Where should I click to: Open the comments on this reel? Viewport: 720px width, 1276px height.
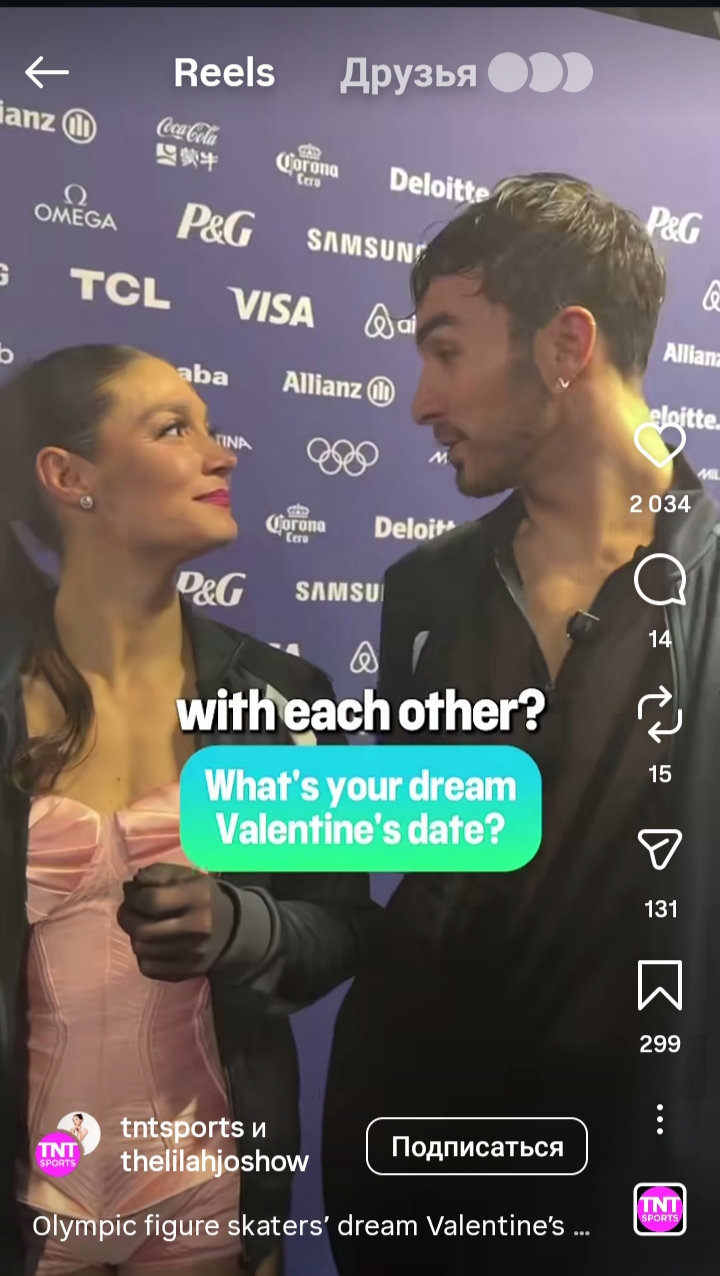click(x=660, y=581)
